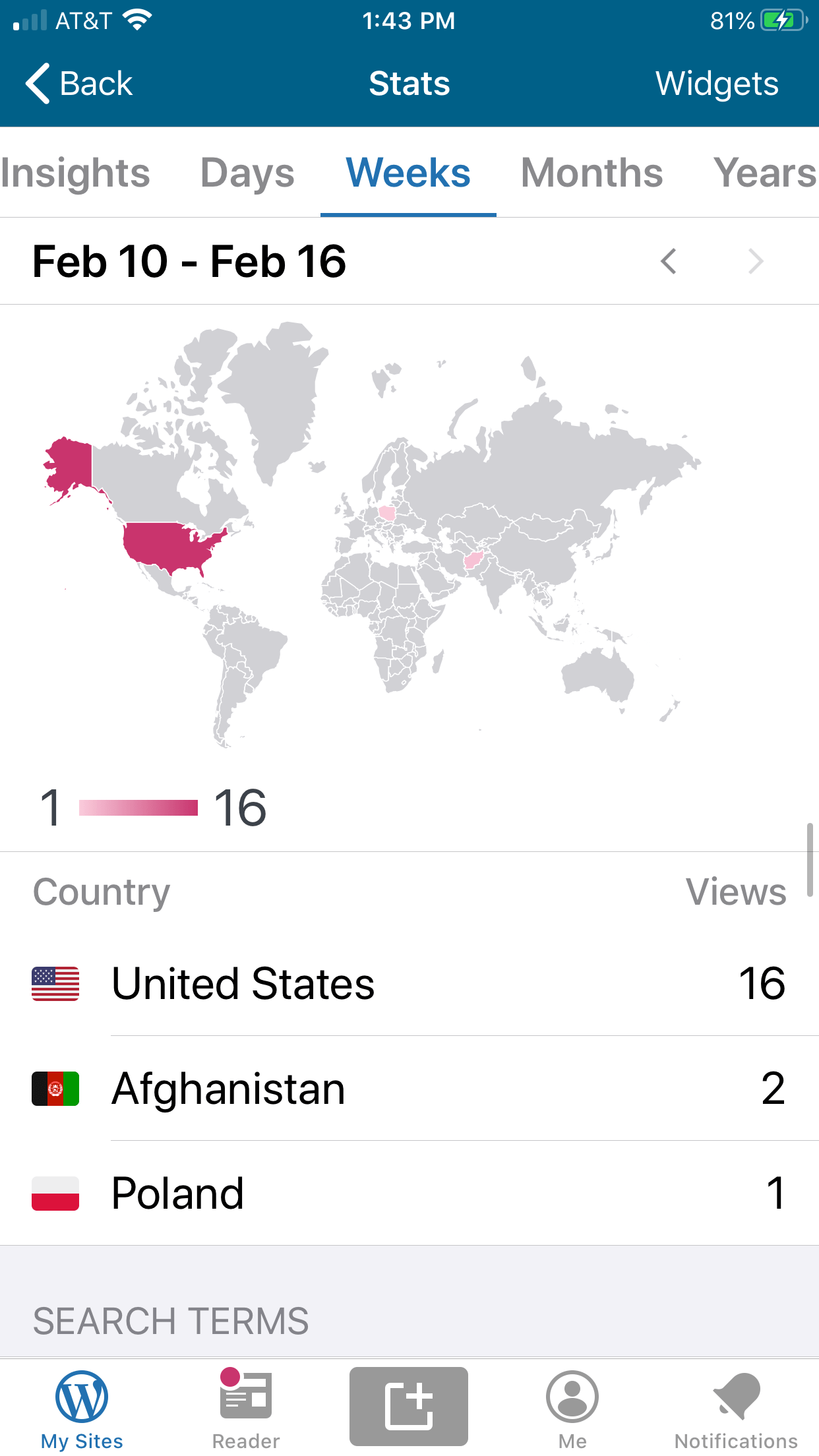Select the Weeks tab
The height and width of the screenshot is (1456, 819).
(408, 173)
